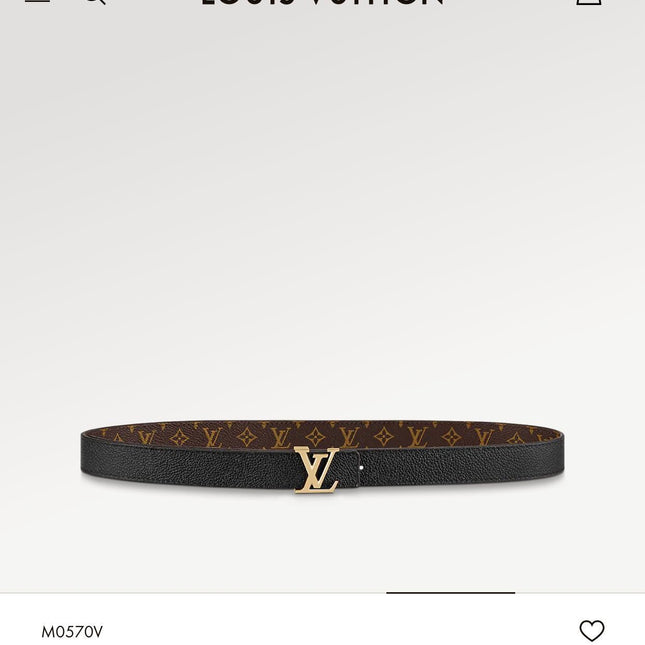645x645 pixels.
Task: Open the belt product image
Action: [x=320, y=455]
